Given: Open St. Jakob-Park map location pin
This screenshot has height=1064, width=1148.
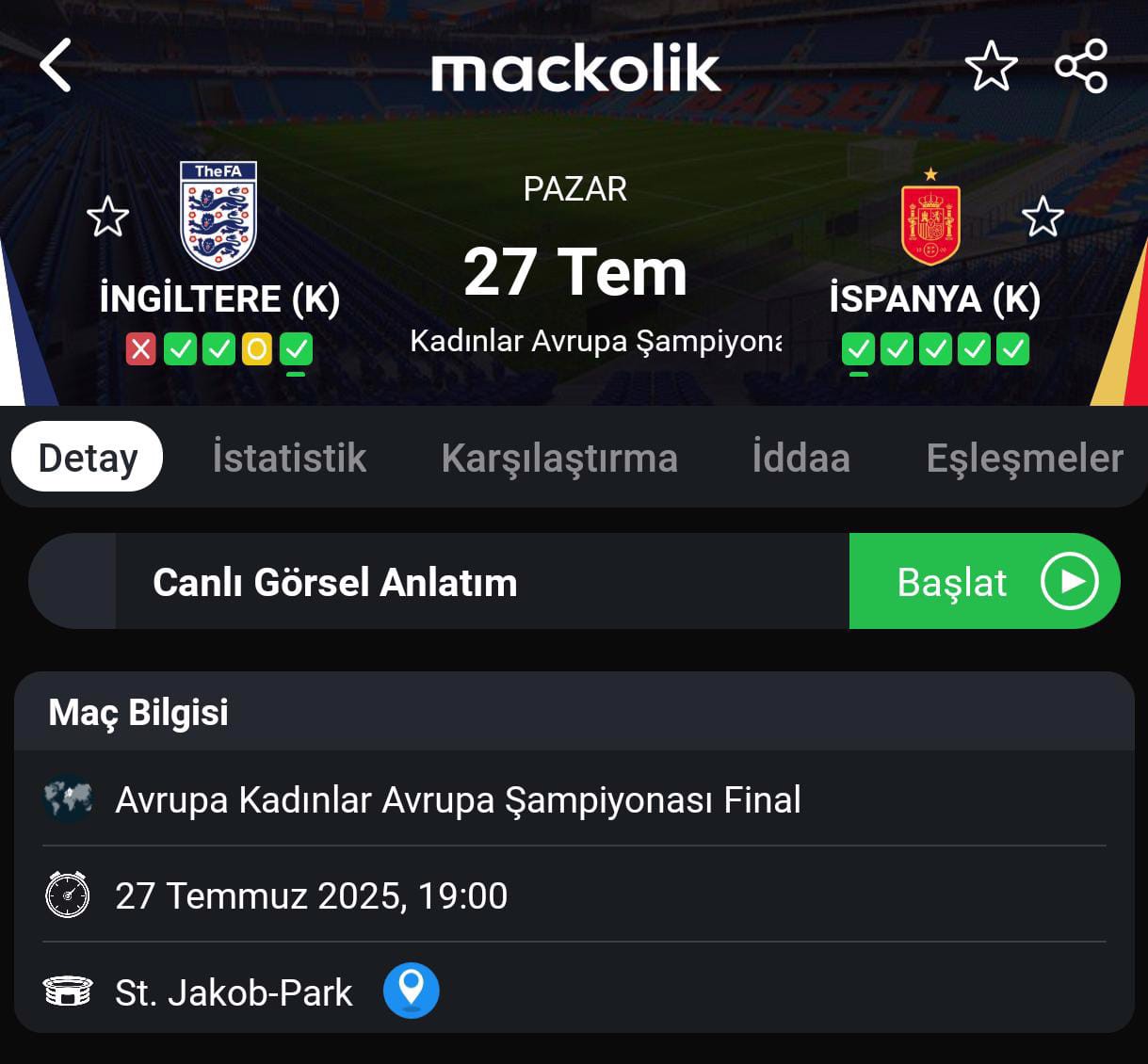Looking at the screenshot, I should tap(411, 991).
